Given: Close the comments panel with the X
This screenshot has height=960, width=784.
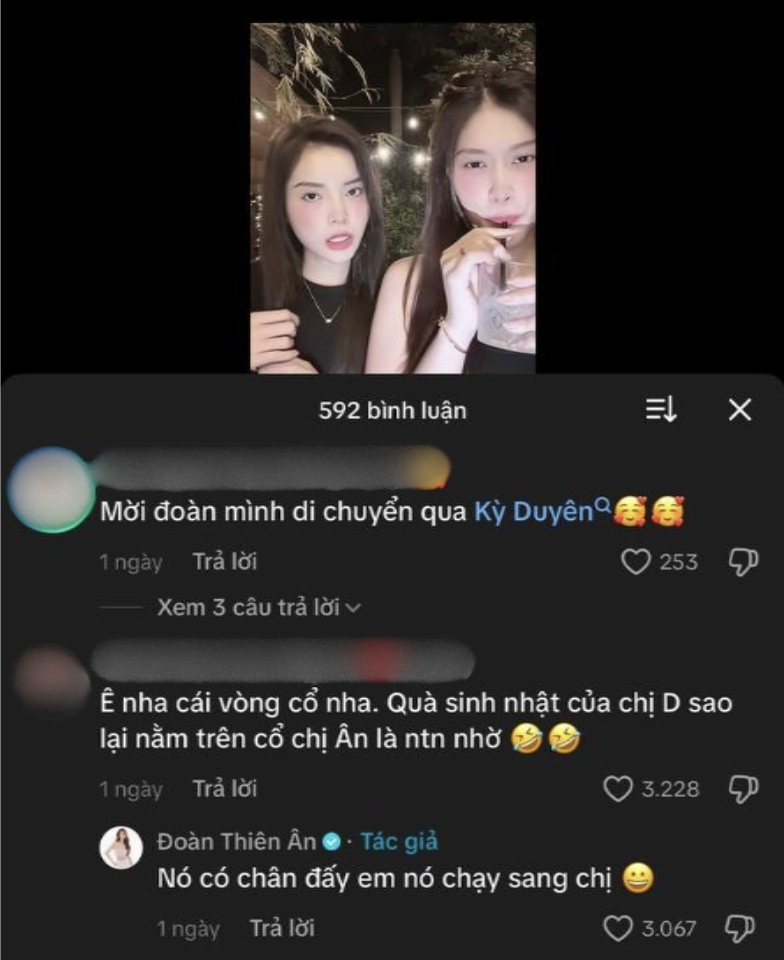Looking at the screenshot, I should (x=738, y=409).
